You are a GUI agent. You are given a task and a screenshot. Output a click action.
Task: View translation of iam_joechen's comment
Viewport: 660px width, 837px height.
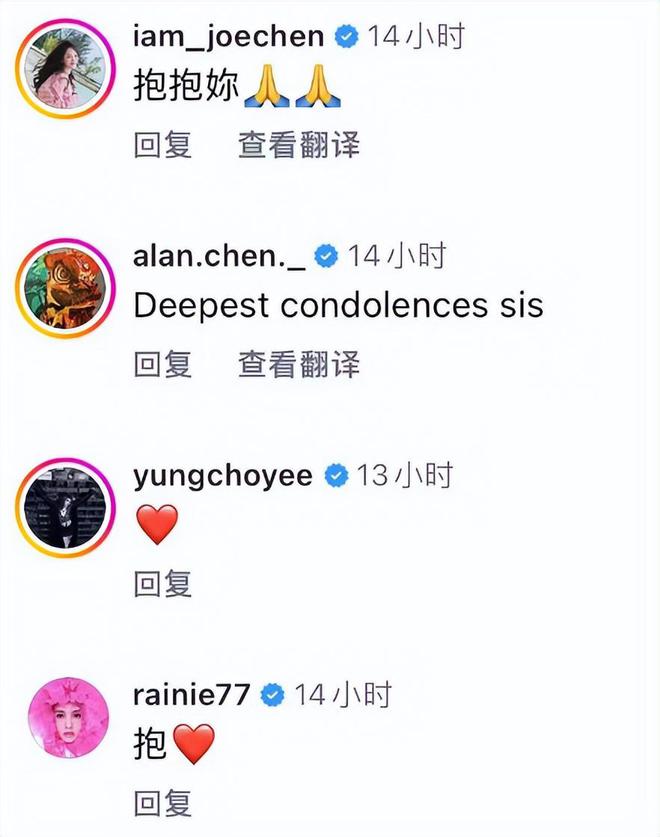pyautogui.click(x=298, y=146)
